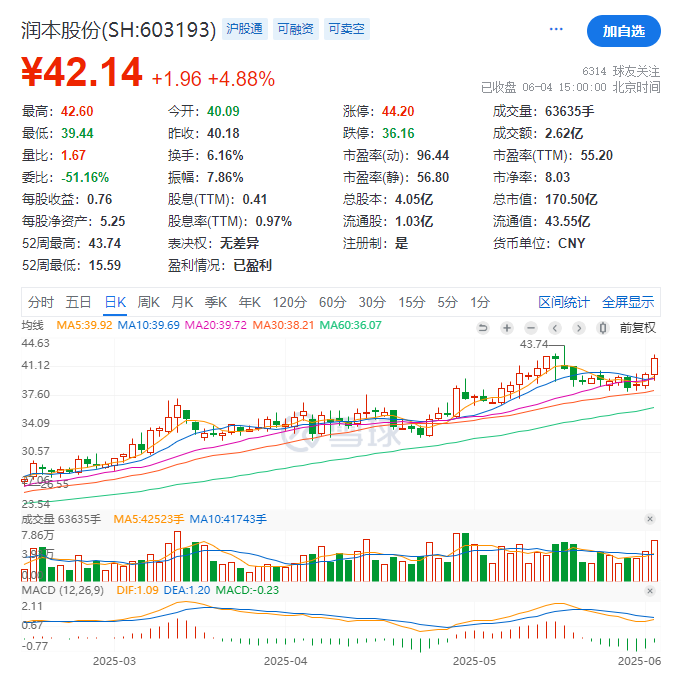The width and height of the screenshot is (684, 676).
Task: Show the 120分 interval chart
Action: [x=289, y=302]
